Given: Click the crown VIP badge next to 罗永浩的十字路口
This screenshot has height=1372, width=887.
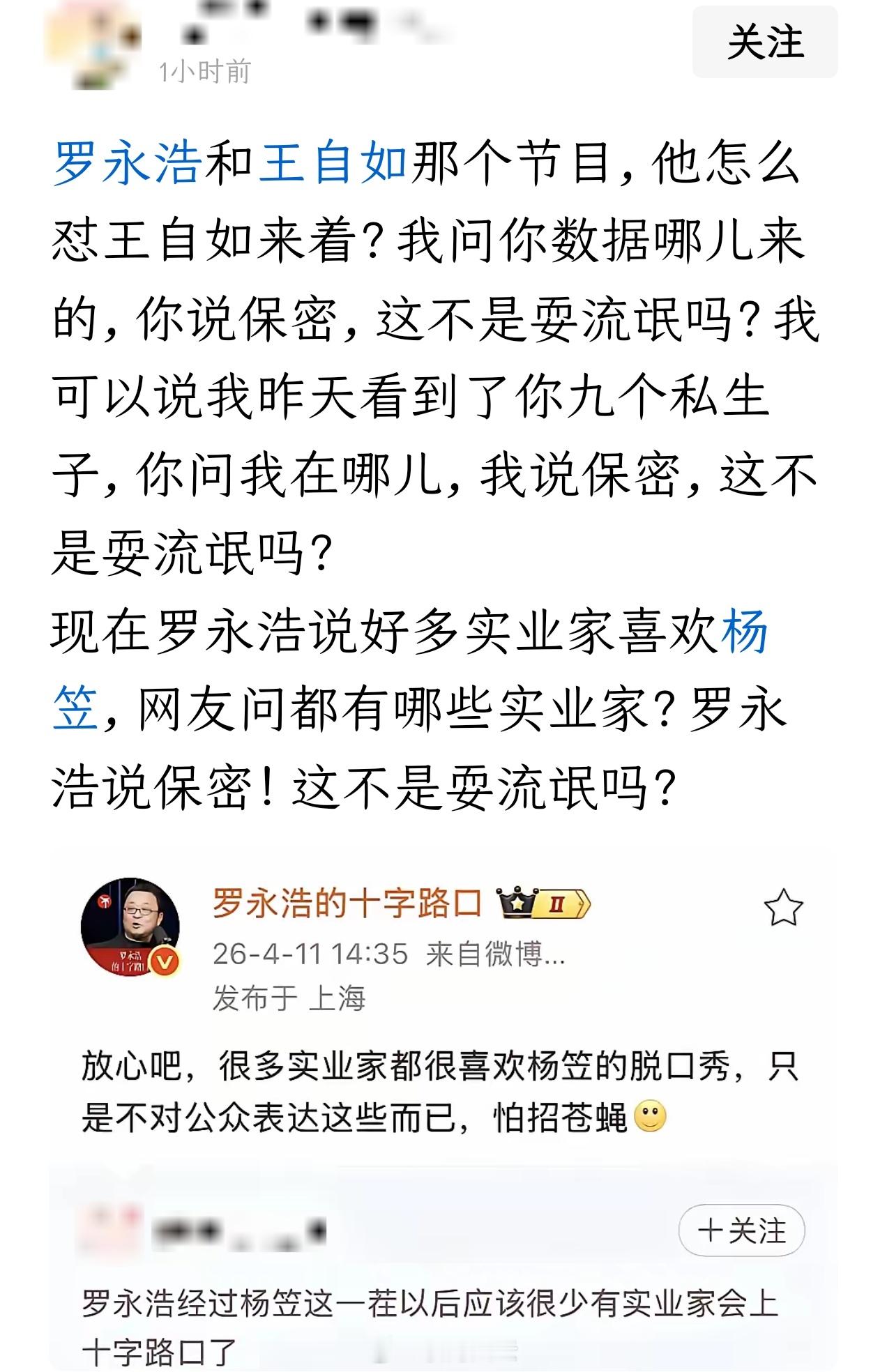Looking at the screenshot, I should point(516,904).
